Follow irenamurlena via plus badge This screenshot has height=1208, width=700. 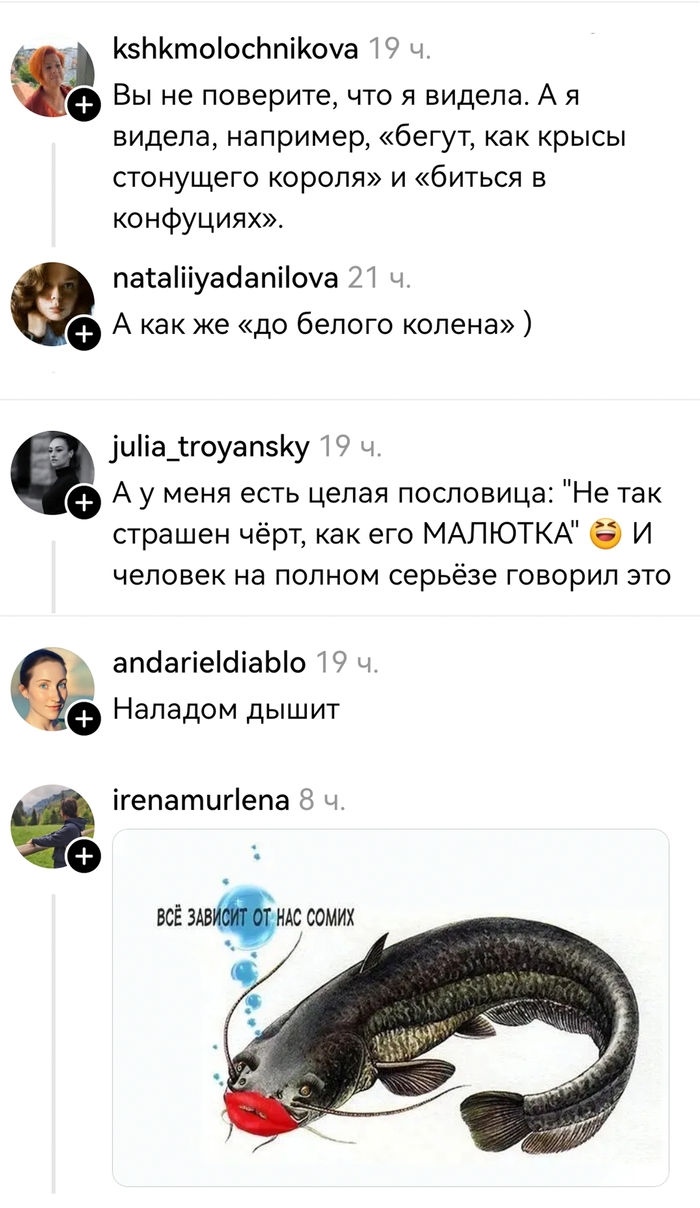click(x=83, y=855)
